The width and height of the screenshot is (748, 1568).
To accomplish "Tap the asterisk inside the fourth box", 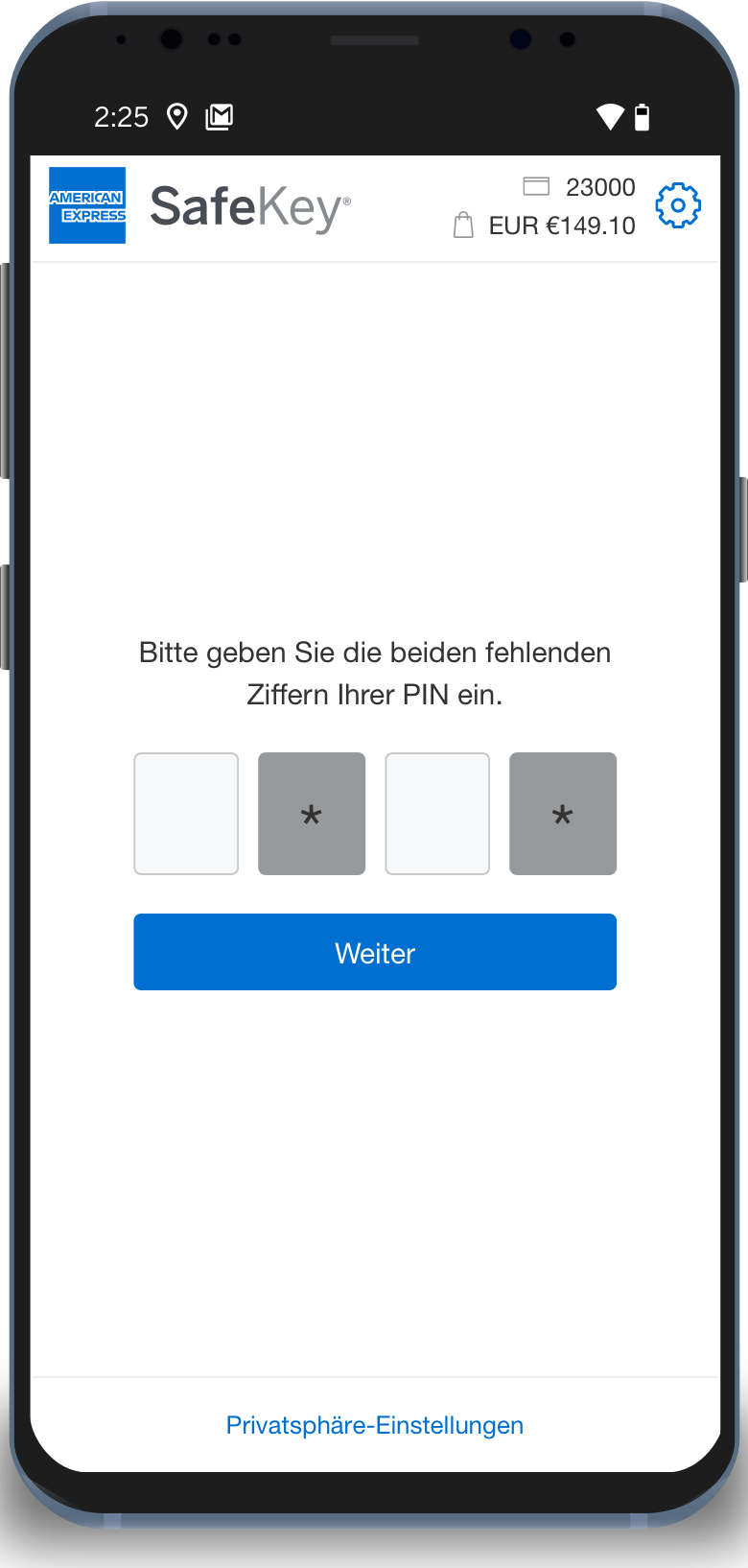I will click(x=563, y=816).
